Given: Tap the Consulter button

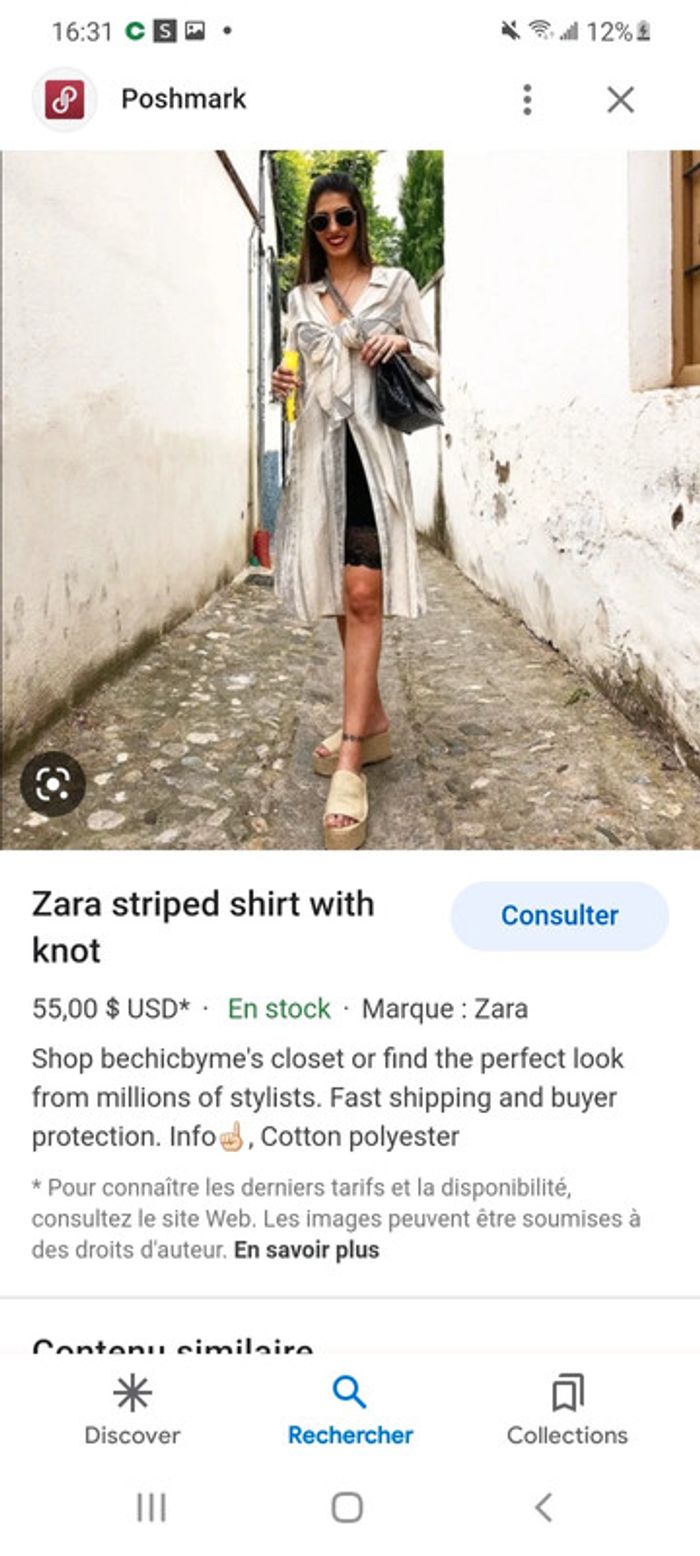Looking at the screenshot, I should [x=559, y=915].
